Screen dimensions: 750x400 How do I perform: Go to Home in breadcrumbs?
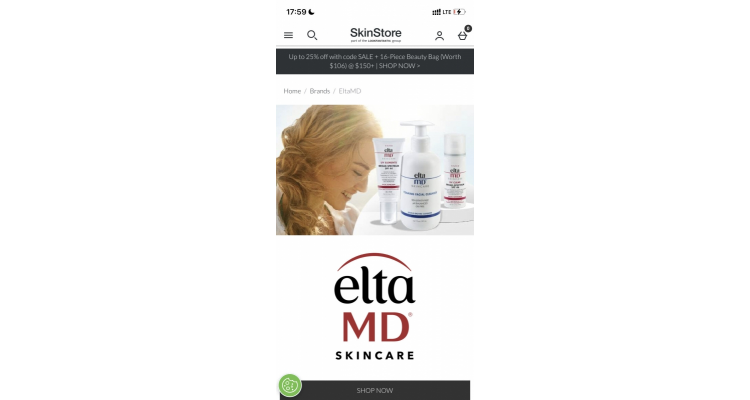click(292, 91)
